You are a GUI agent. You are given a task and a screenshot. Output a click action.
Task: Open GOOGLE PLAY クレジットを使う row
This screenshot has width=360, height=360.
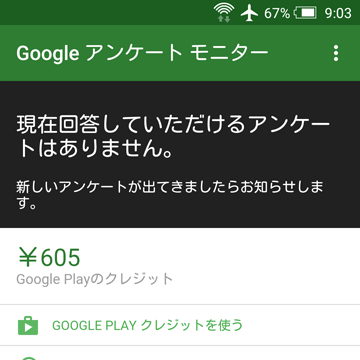coord(180,325)
